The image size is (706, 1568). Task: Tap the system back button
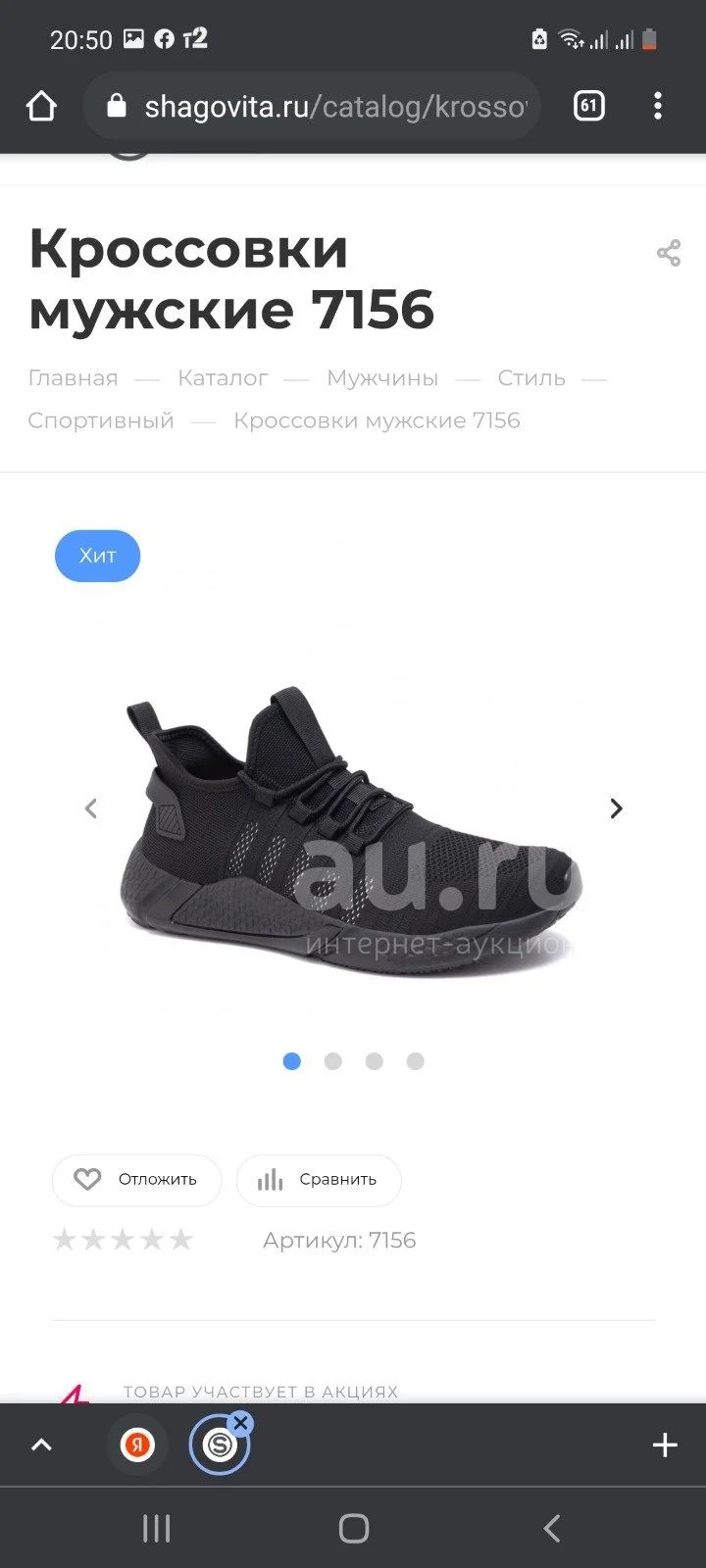[552, 1528]
